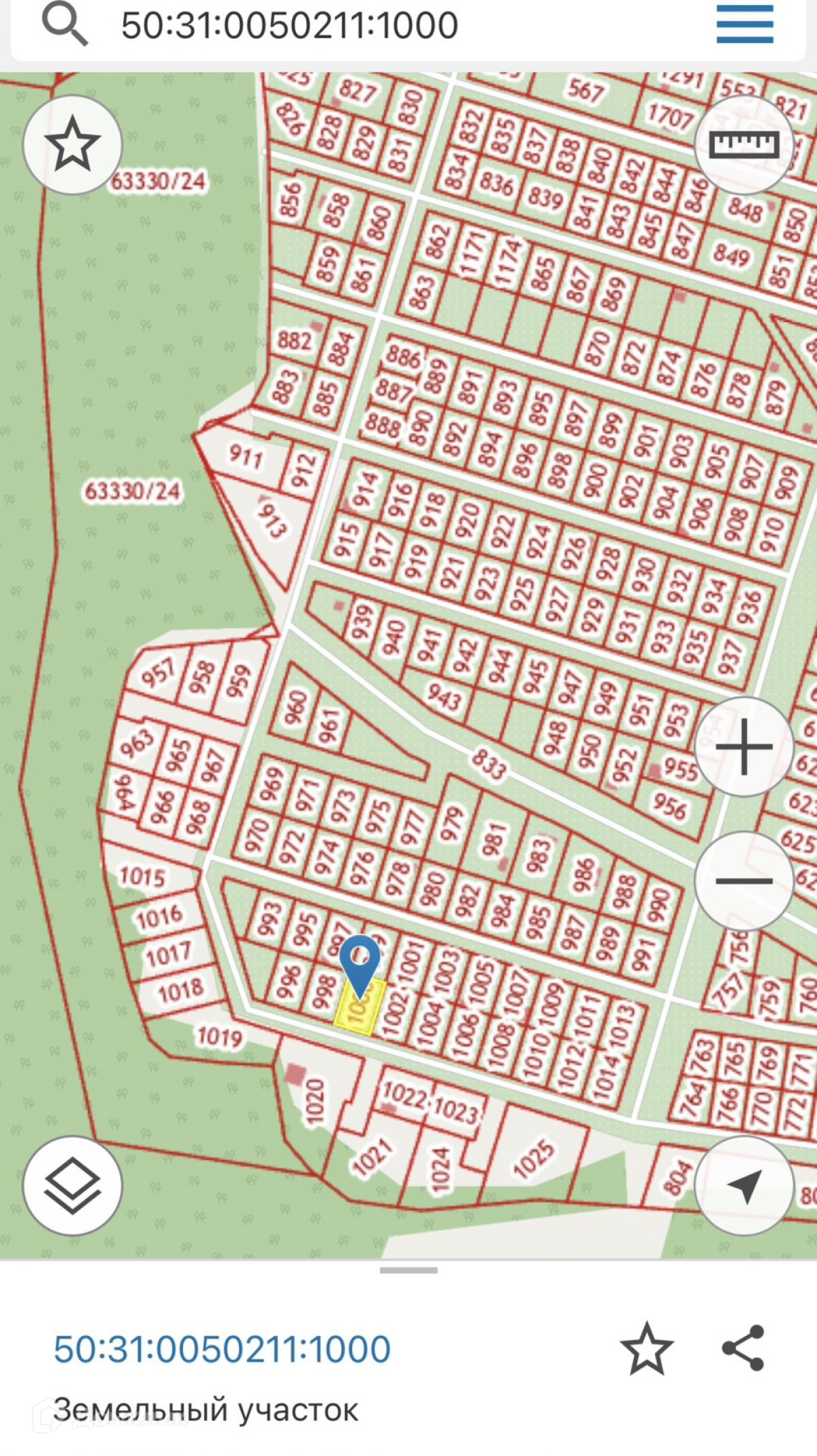Zoom out of the map

tap(743, 881)
